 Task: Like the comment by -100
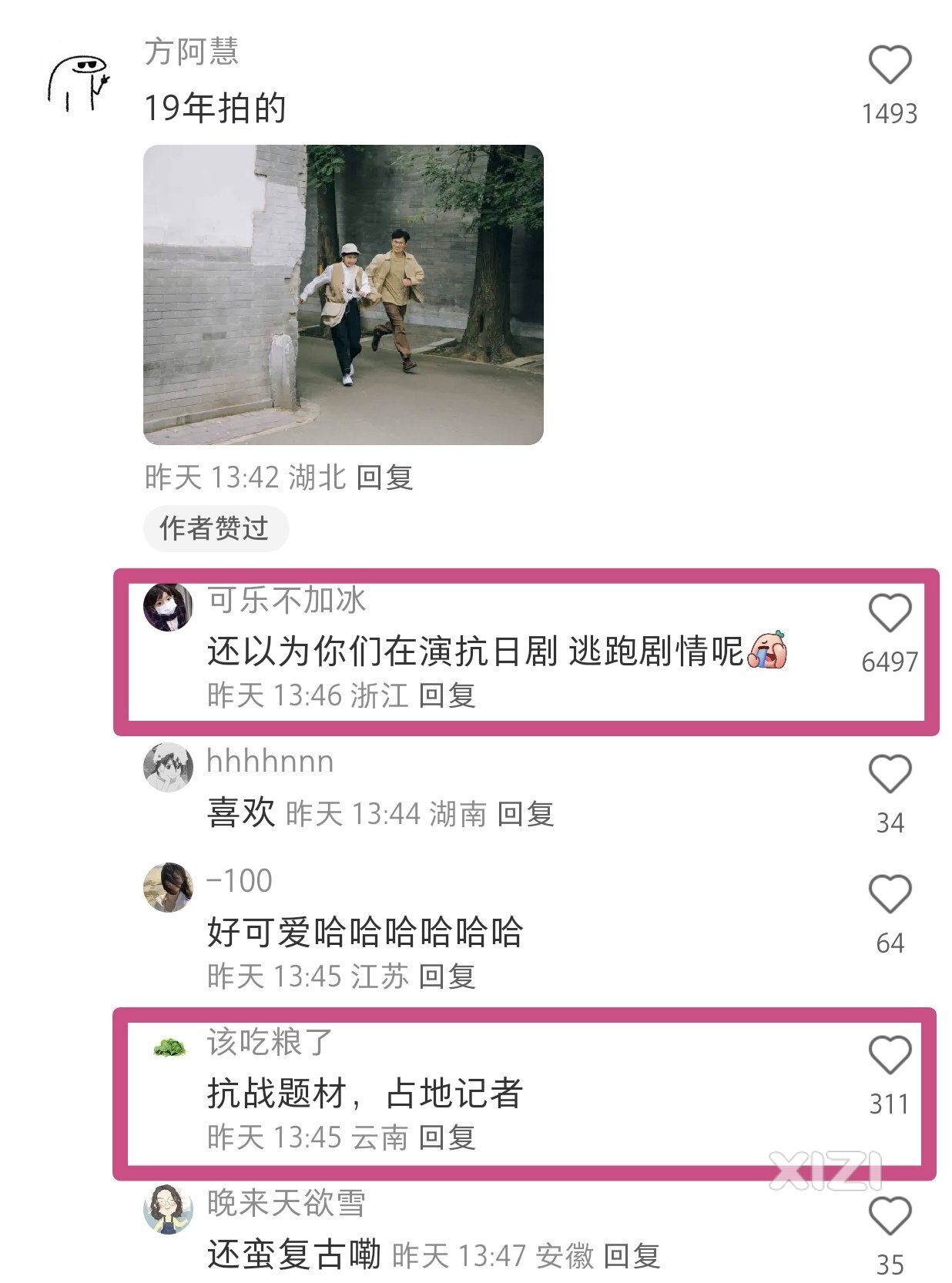(x=890, y=894)
